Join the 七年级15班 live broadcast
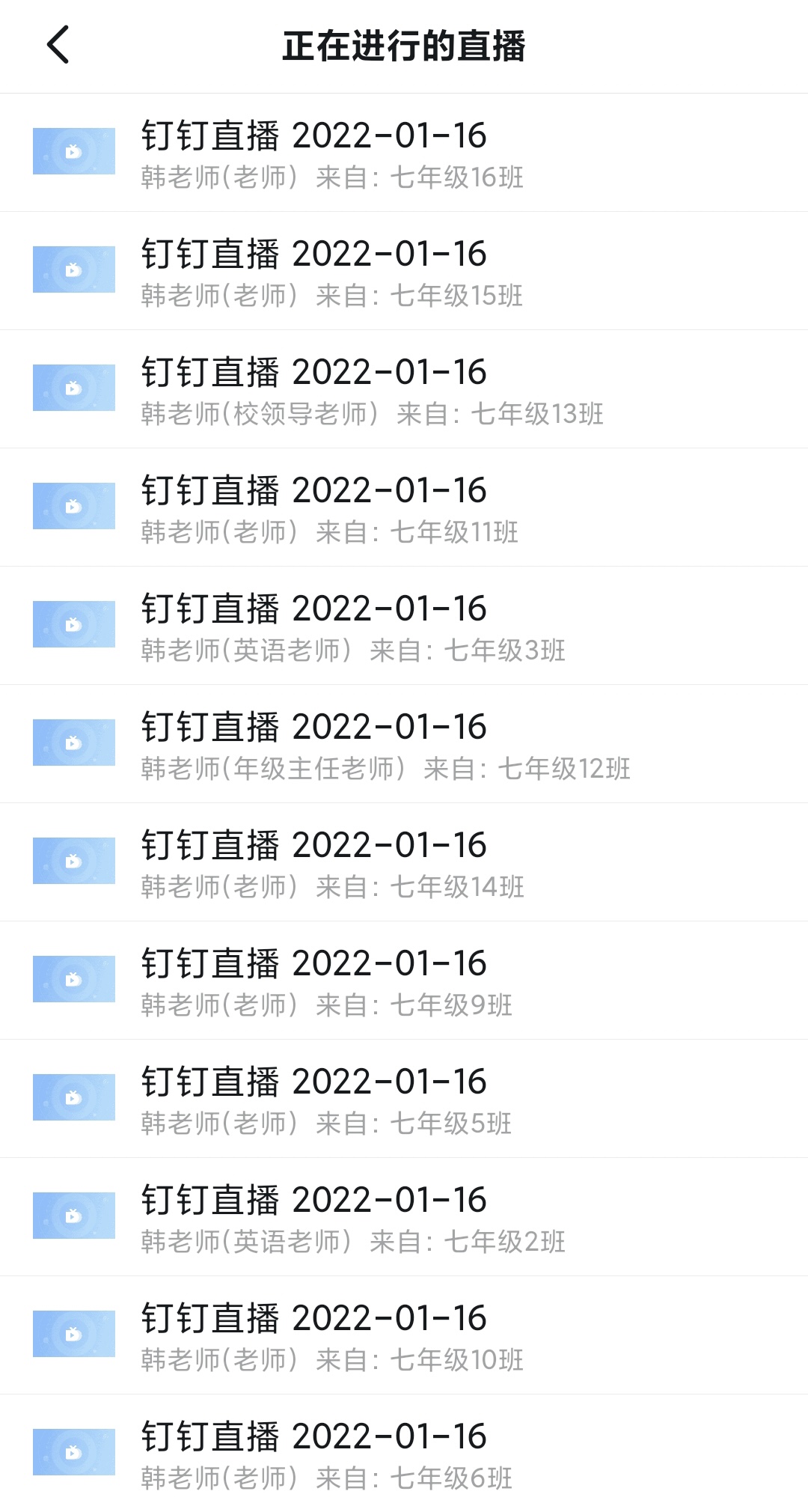 coord(404,272)
